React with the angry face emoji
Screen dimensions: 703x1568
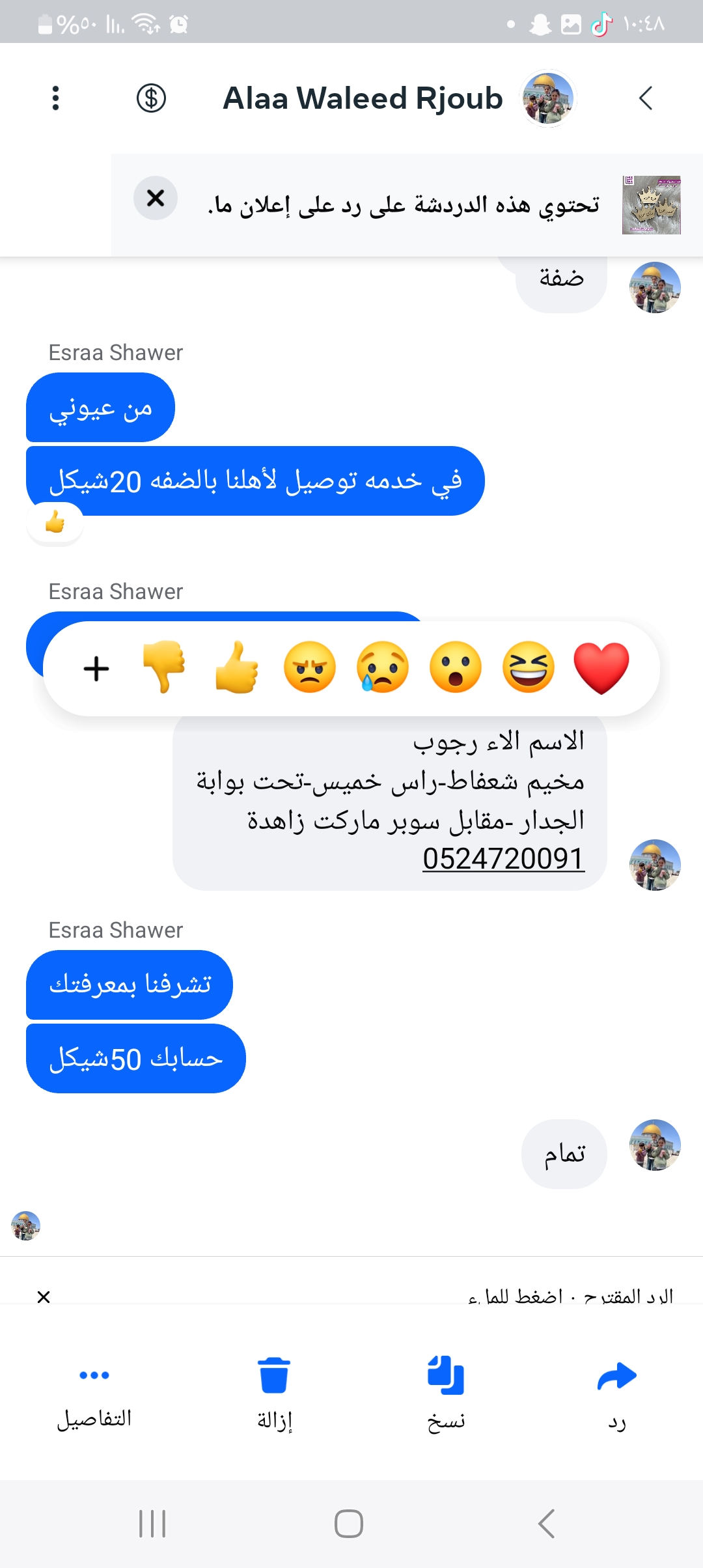[309, 668]
